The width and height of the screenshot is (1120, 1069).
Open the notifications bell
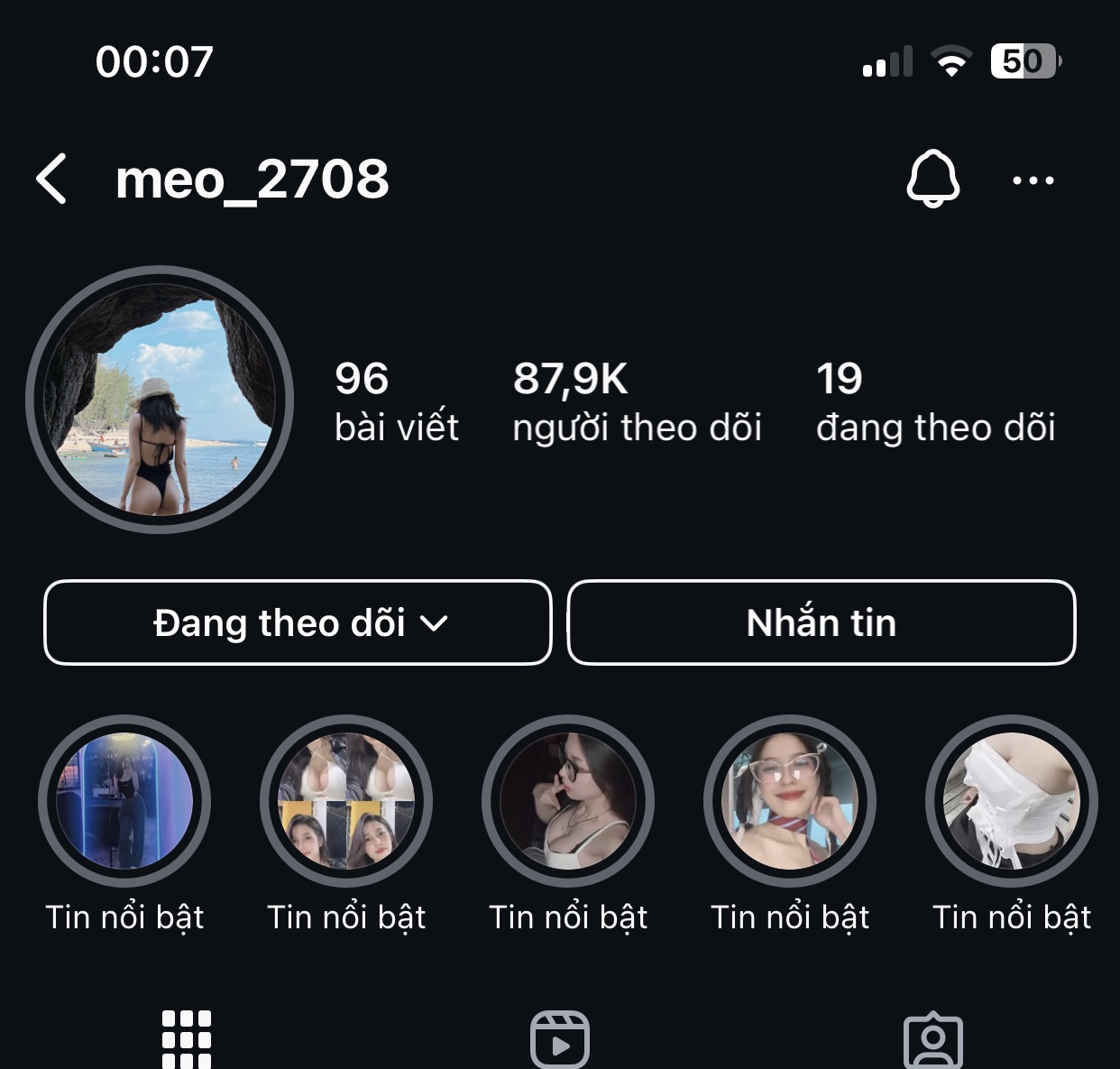coord(932,179)
